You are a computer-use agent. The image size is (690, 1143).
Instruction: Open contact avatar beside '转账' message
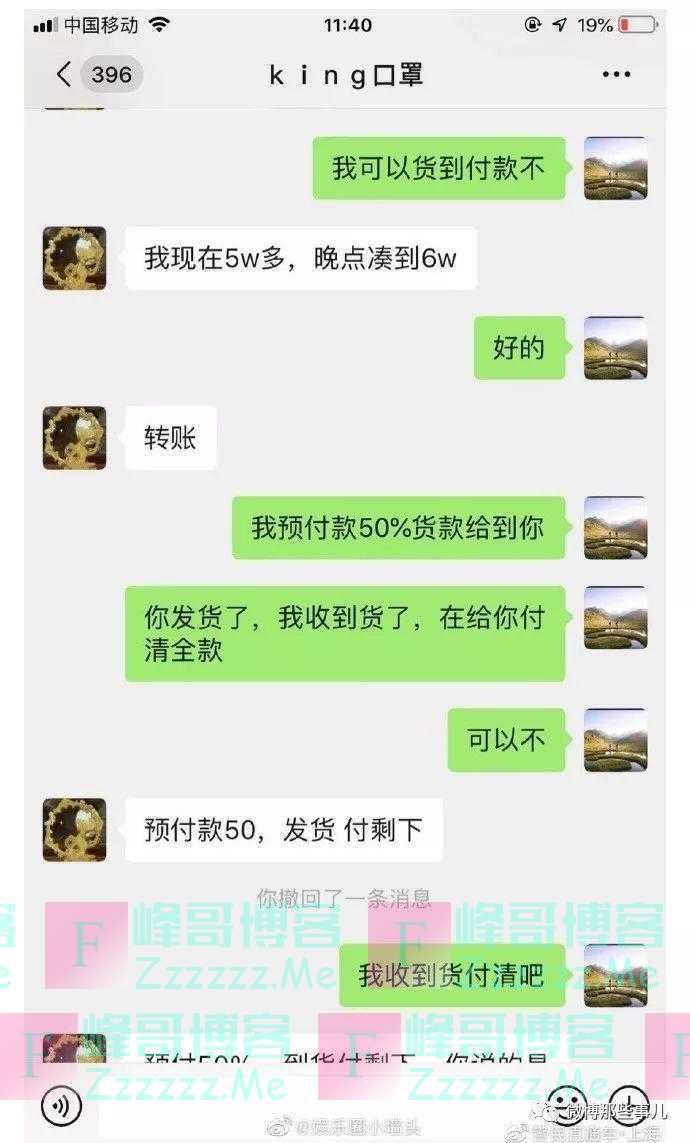pyautogui.click(x=74, y=438)
